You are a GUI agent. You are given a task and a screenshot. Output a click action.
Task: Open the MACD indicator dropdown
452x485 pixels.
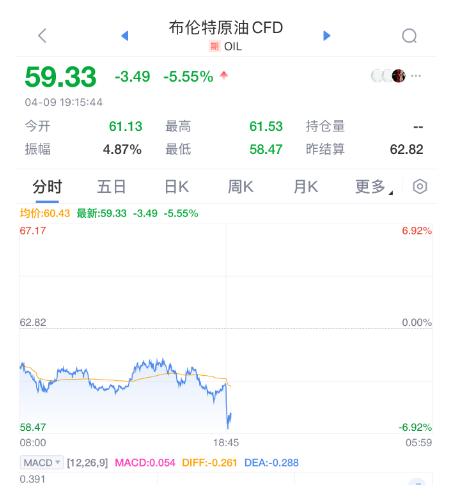(x=42, y=463)
